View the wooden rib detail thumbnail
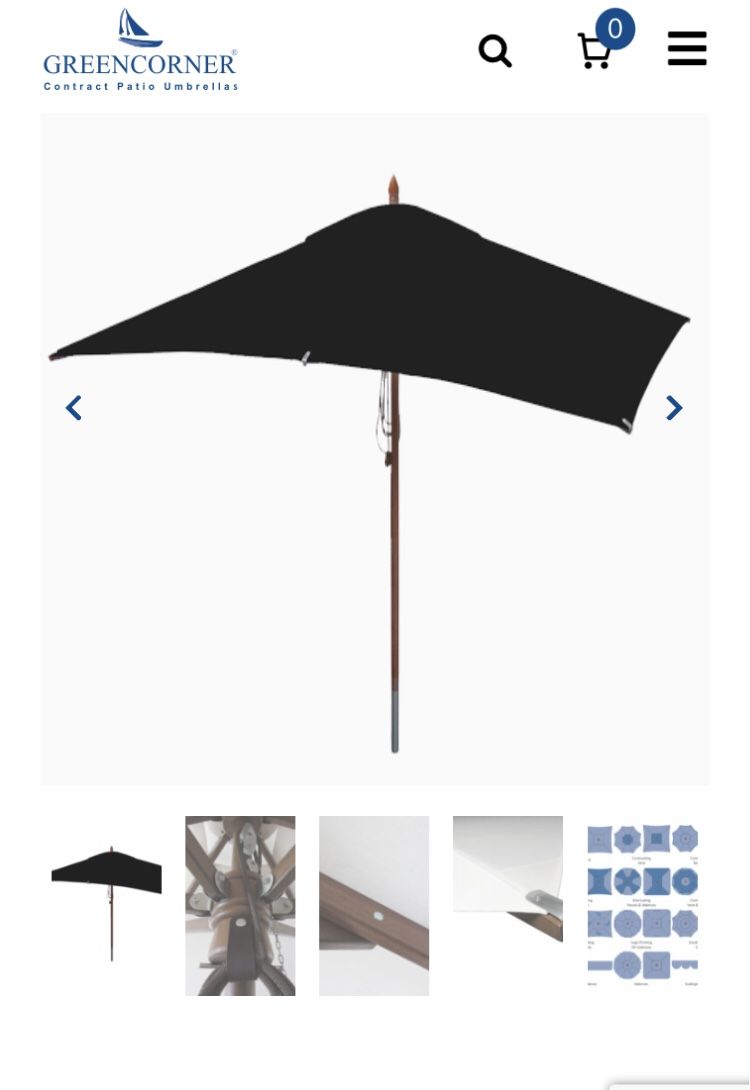The width and height of the screenshot is (750, 1090). [374, 905]
